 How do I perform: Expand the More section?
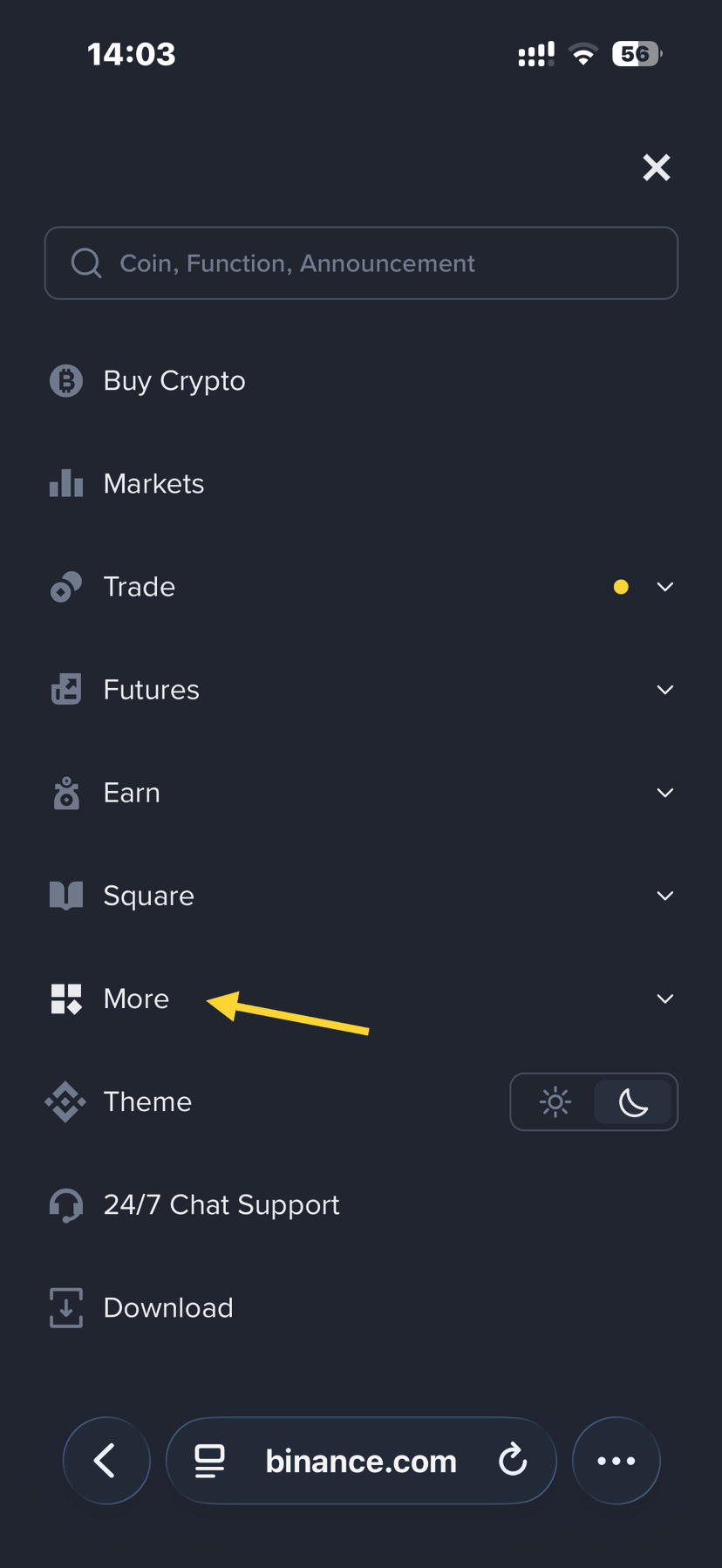coord(664,999)
